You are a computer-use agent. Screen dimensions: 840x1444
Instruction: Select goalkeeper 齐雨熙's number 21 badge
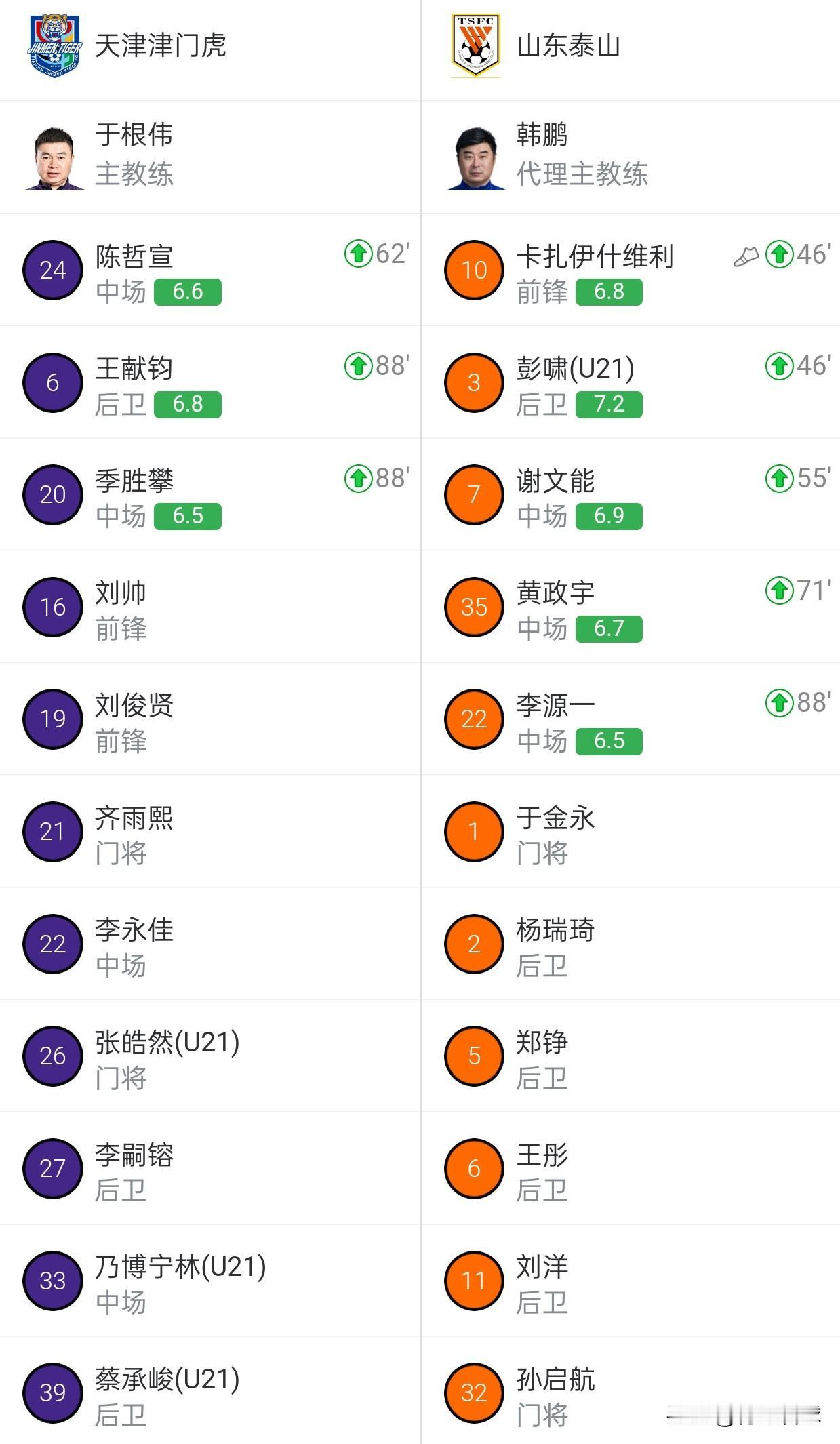coord(53,831)
